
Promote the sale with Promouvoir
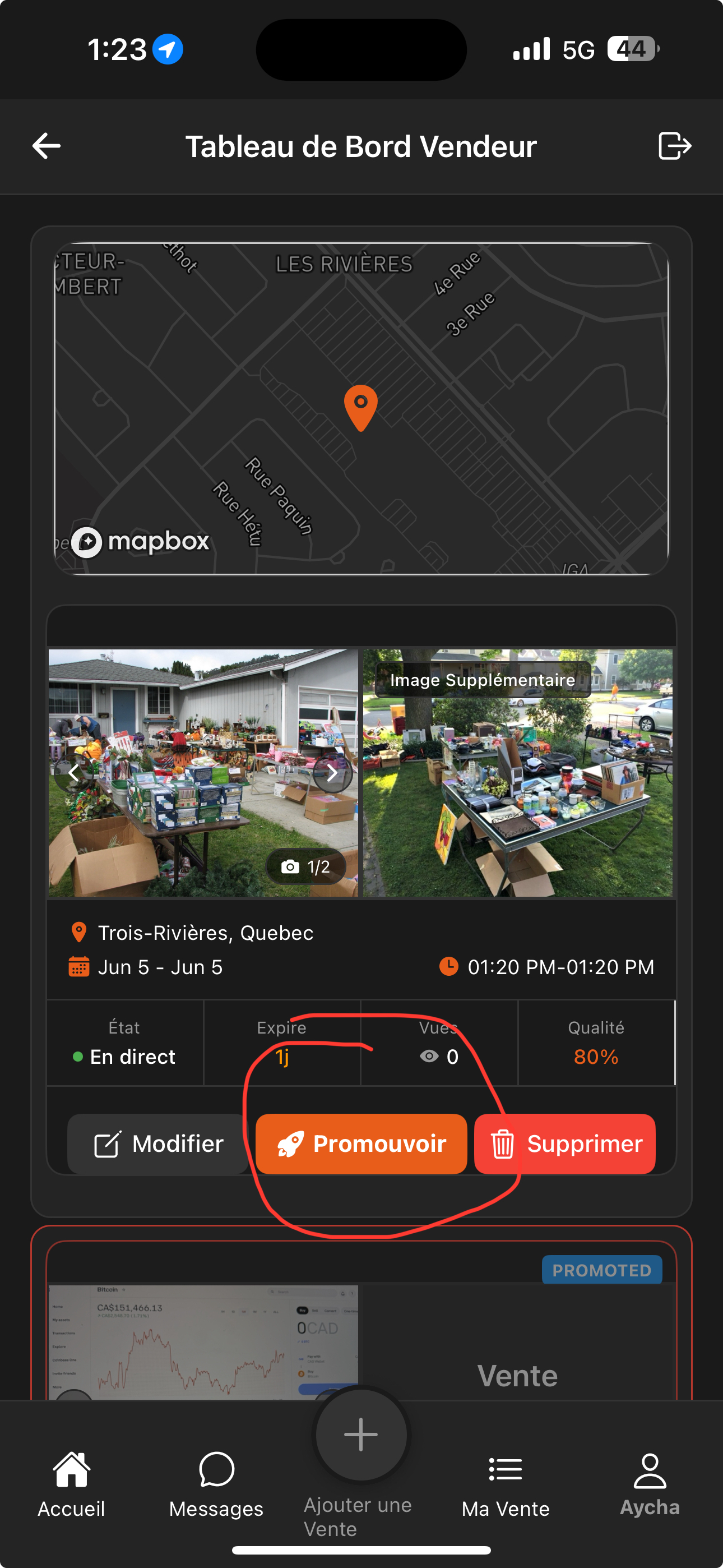coord(361,1143)
